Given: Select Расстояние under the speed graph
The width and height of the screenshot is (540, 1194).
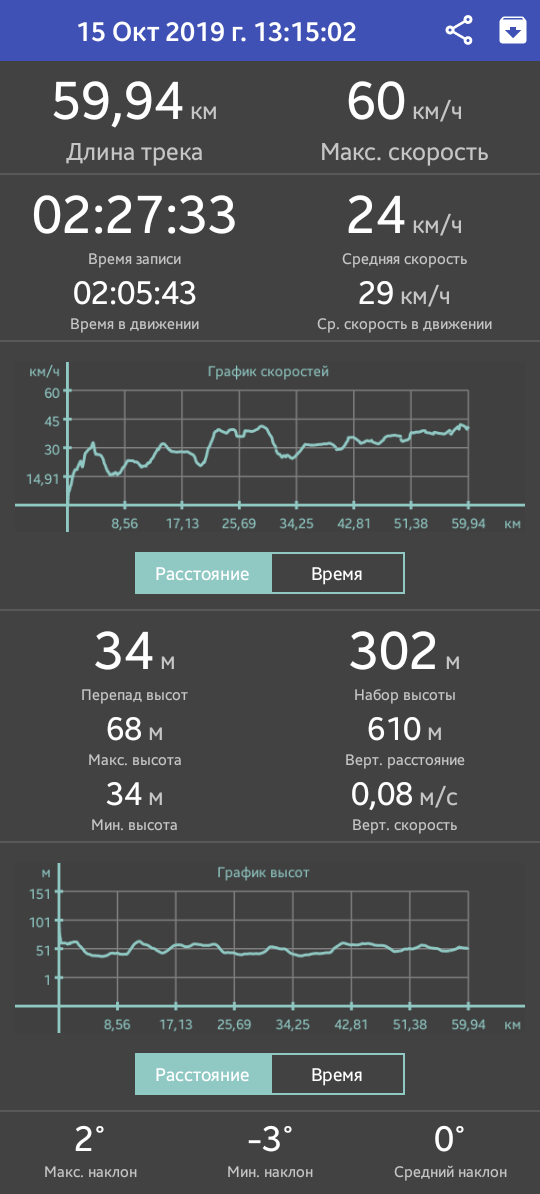Looking at the screenshot, I should [203, 573].
